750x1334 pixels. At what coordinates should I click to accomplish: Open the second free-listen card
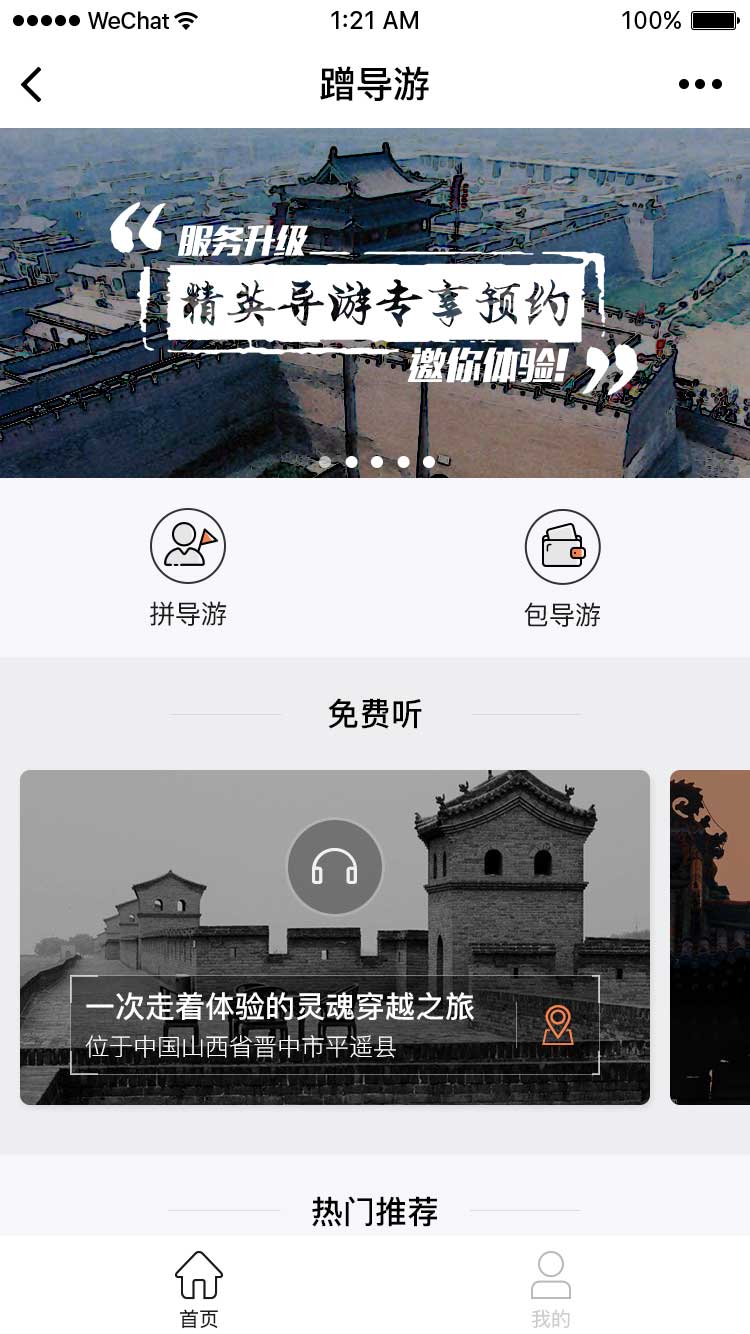[x=710, y=937]
